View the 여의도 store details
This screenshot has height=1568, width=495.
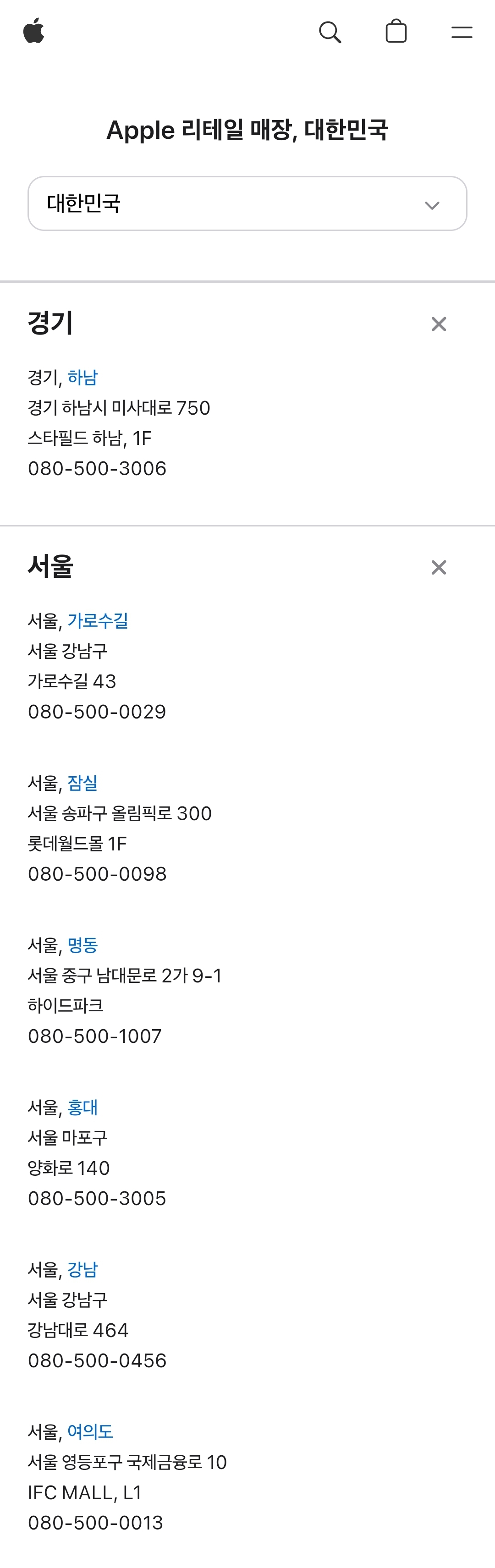coord(90,1431)
